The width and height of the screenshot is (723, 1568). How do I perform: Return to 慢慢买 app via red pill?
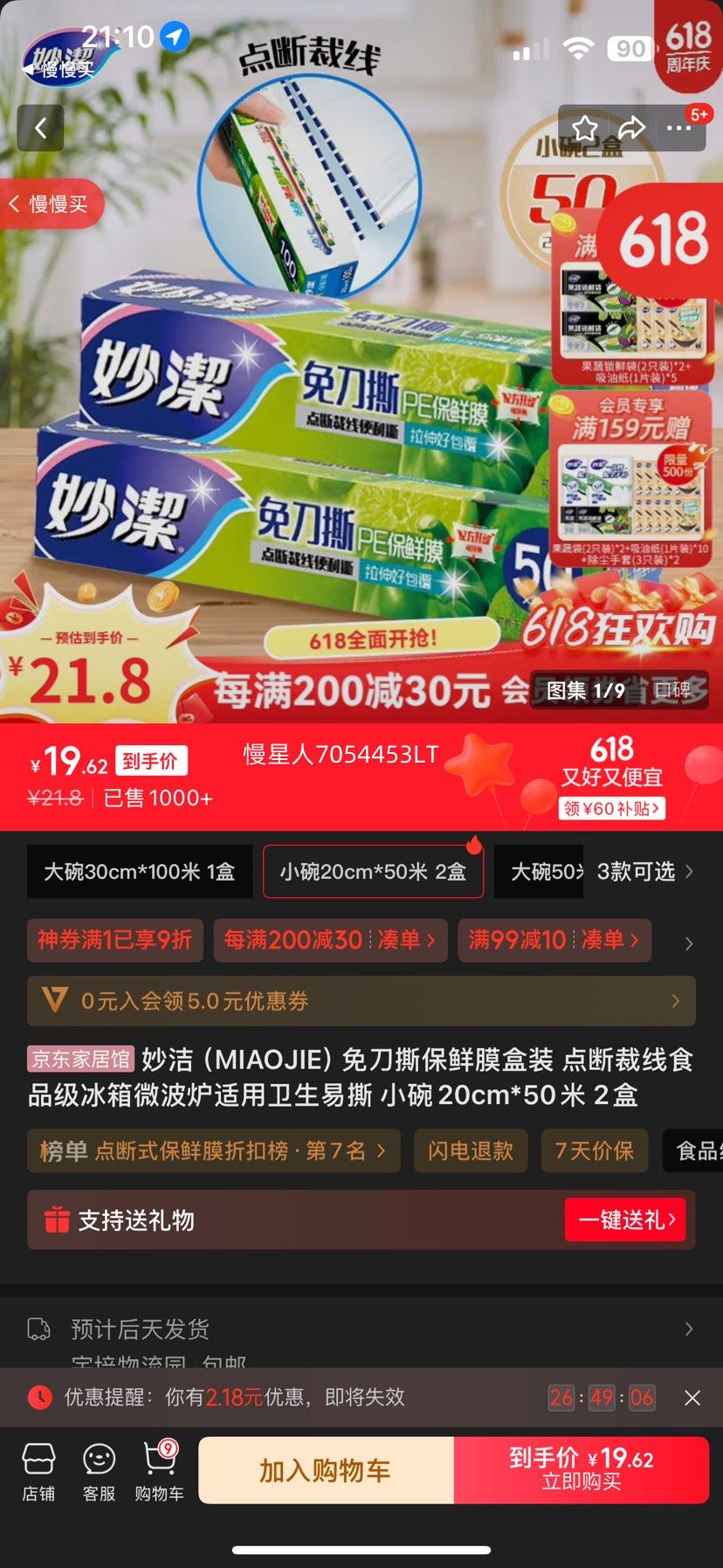tap(51, 204)
